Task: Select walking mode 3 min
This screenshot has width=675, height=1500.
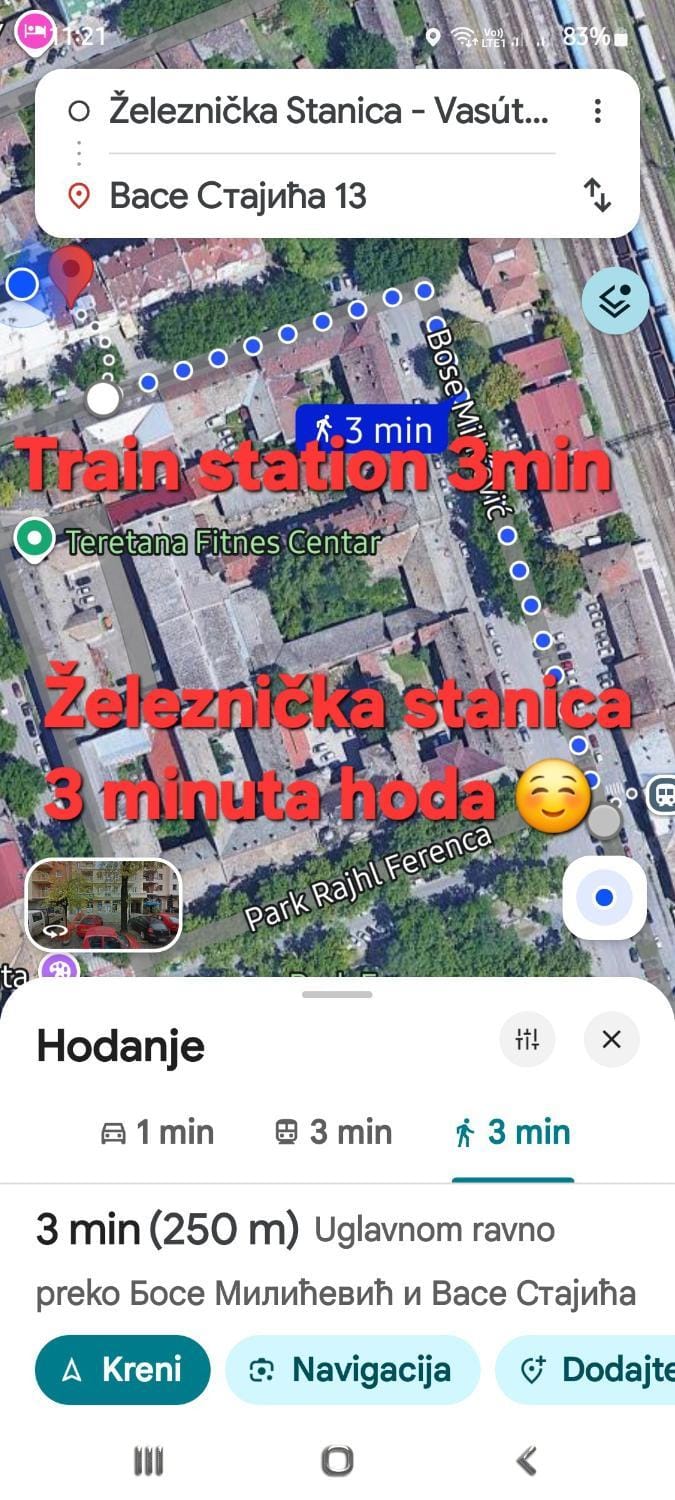Action: (x=512, y=1133)
